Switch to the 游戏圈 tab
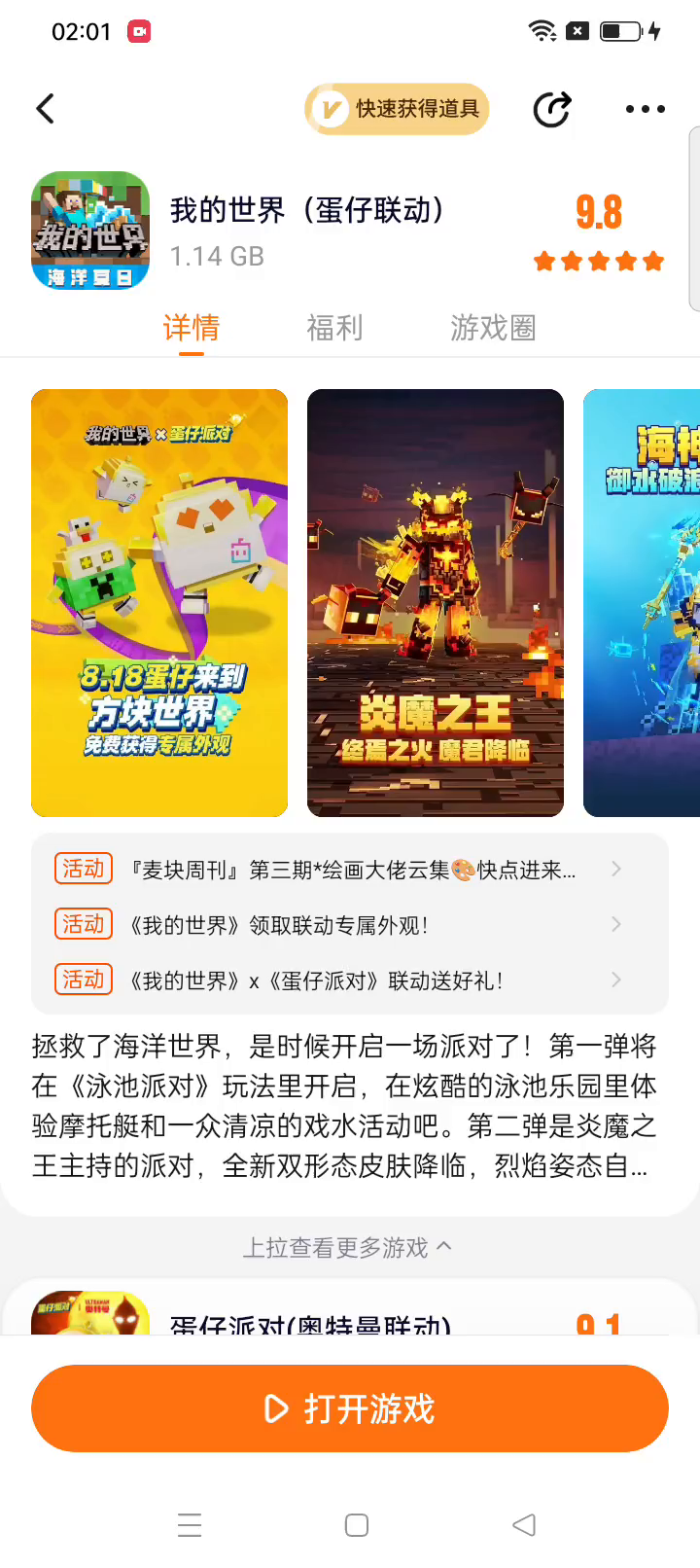This screenshot has height=1568, width=700. pos(493,328)
